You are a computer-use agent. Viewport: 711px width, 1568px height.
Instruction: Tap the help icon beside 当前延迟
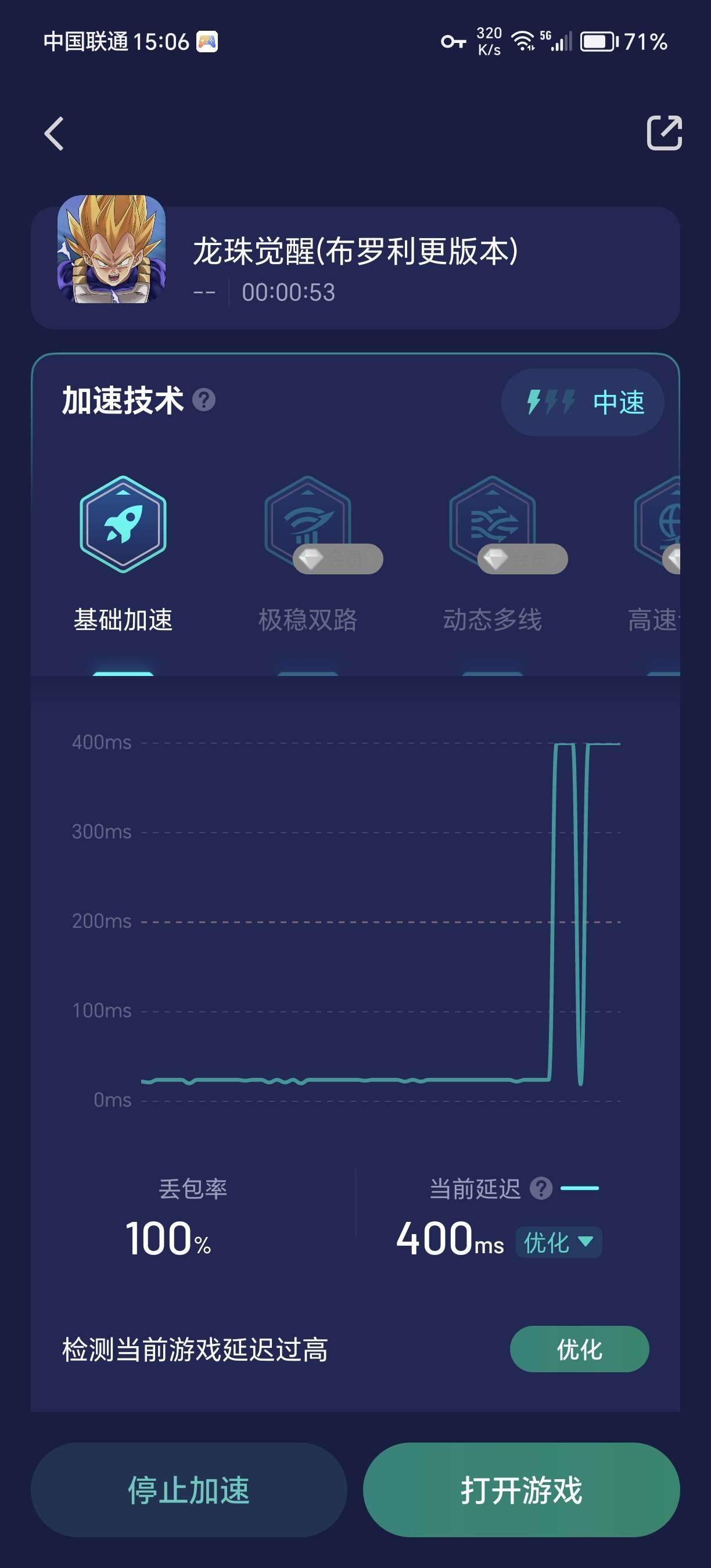pos(541,1188)
